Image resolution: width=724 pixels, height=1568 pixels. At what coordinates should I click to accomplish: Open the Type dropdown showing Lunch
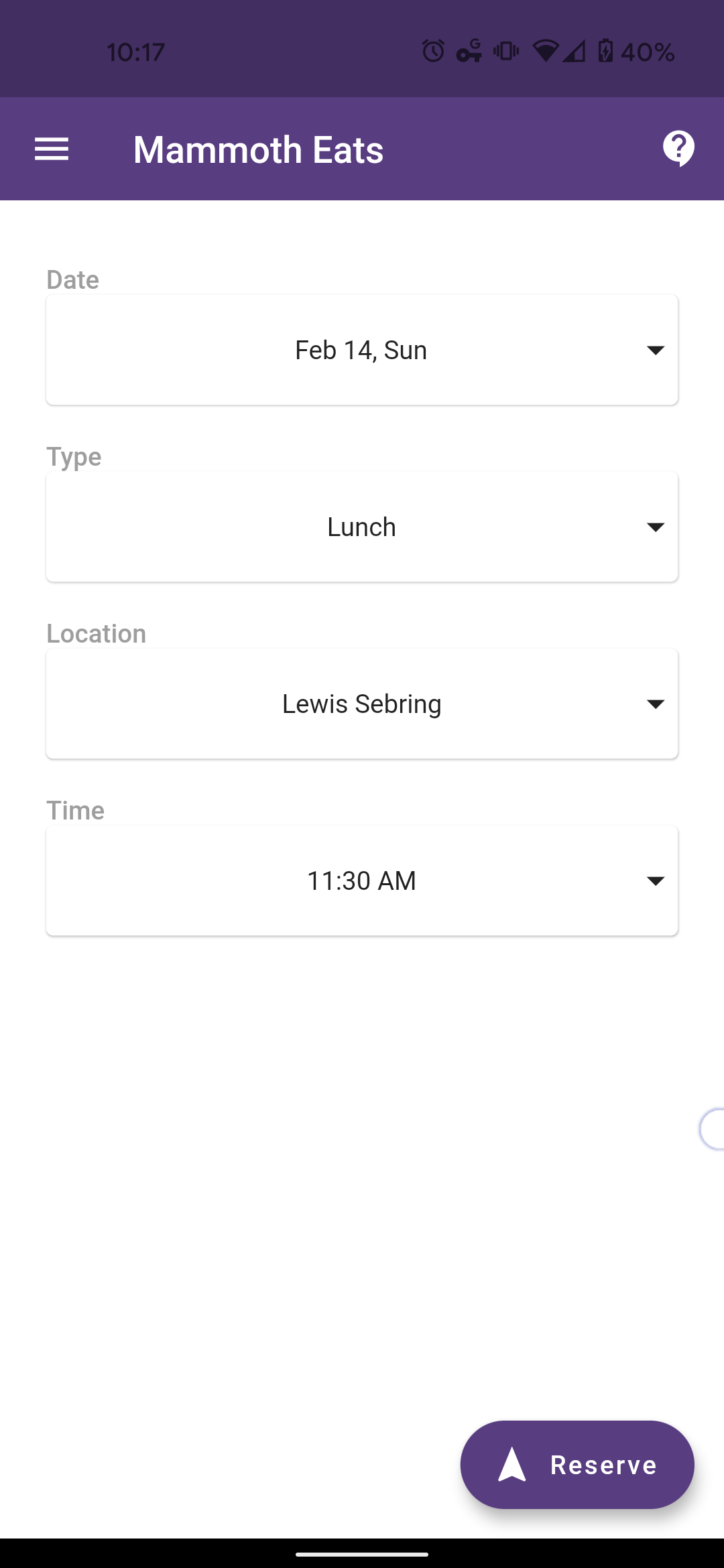[x=362, y=526]
